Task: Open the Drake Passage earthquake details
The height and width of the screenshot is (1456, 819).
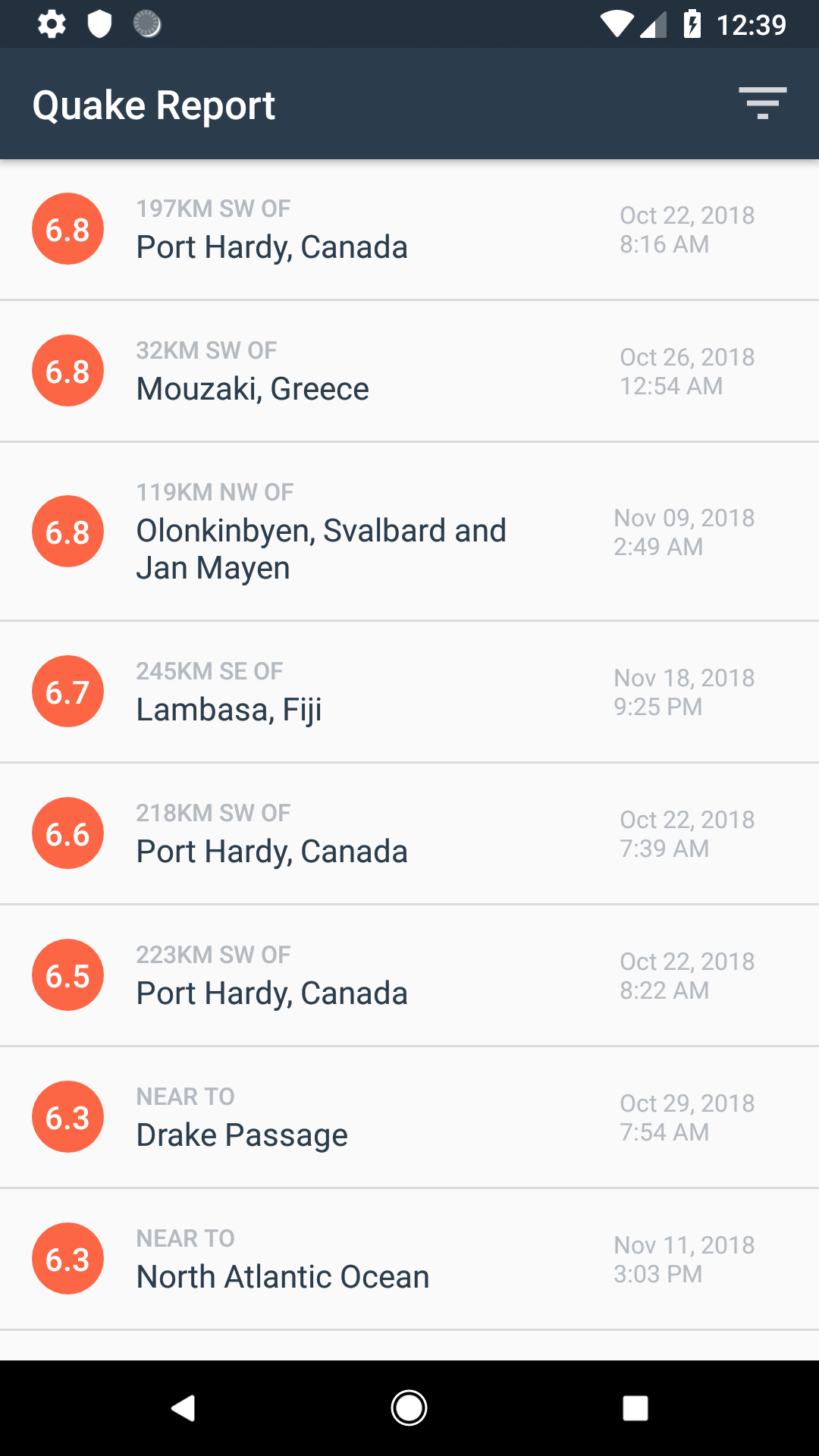Action: pos(409,1116)
